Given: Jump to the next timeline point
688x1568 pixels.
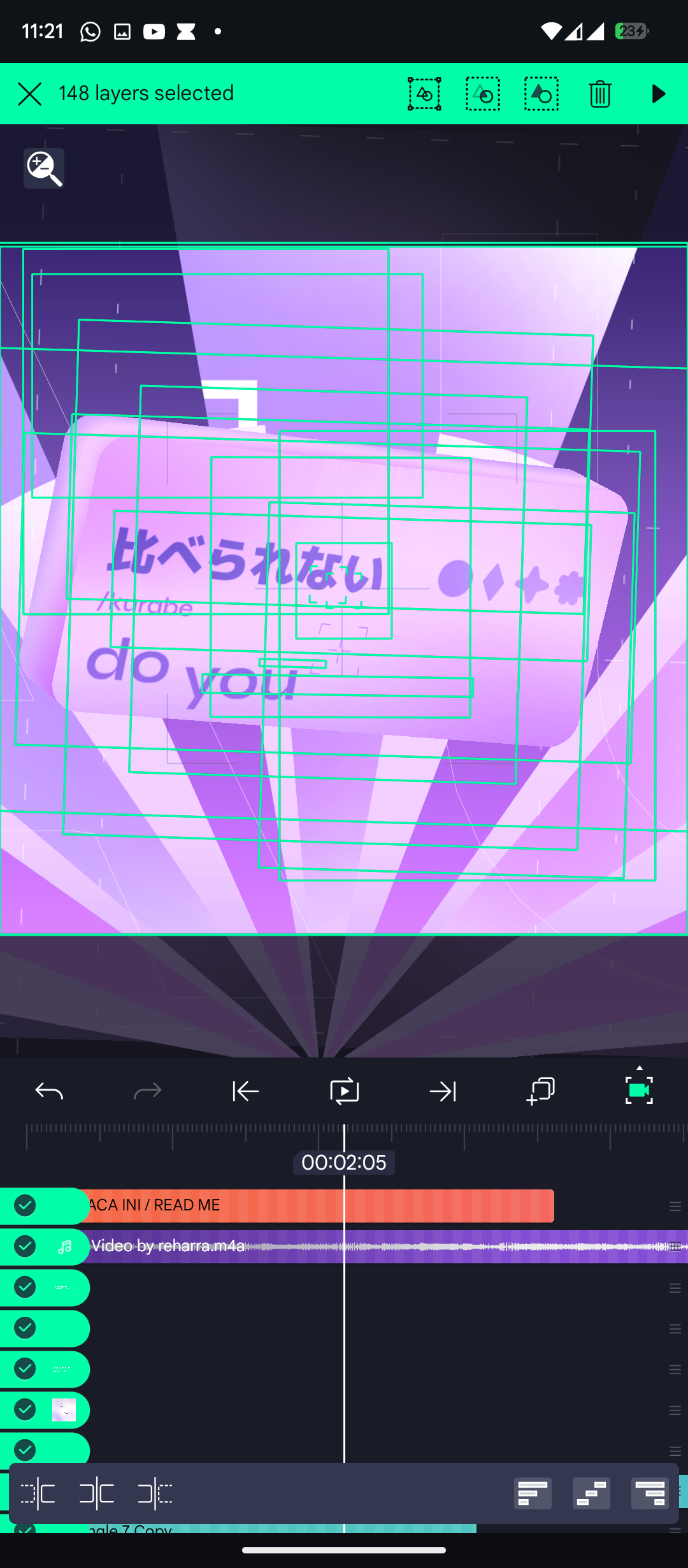Looking at the screenshot, I should pyautogui.click(x=443, y=1091).
